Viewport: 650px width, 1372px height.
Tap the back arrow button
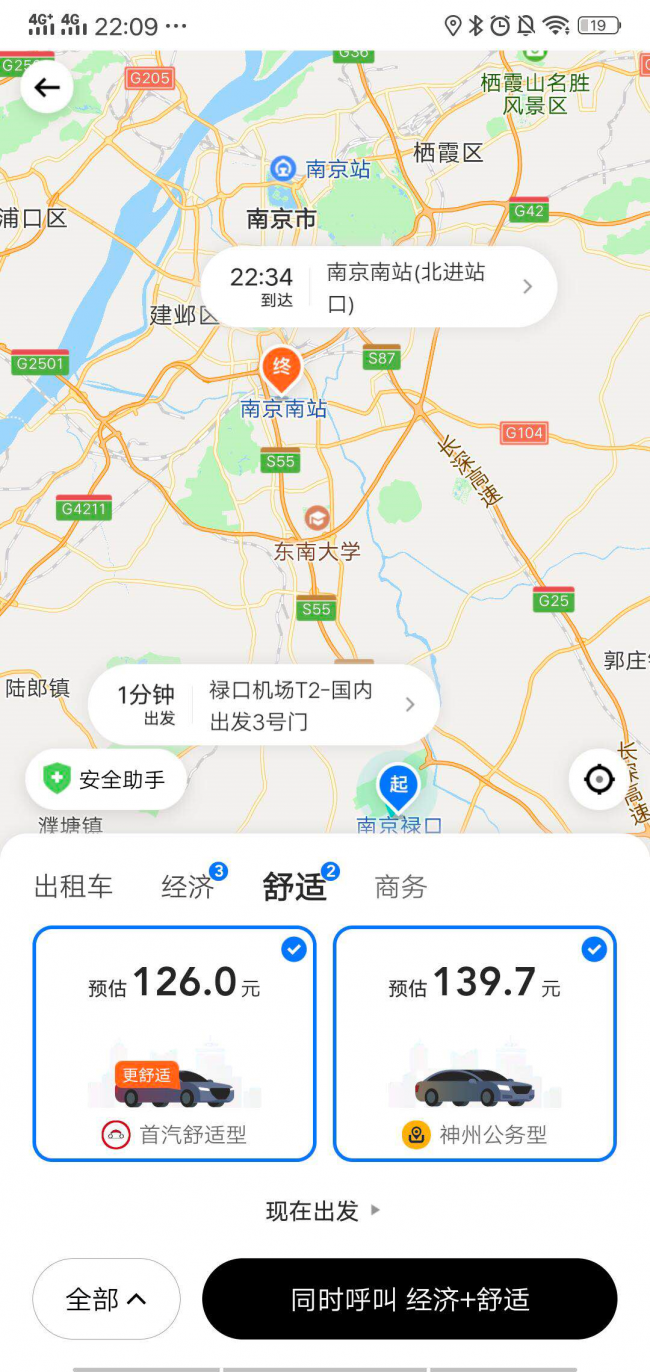(47, 87)
